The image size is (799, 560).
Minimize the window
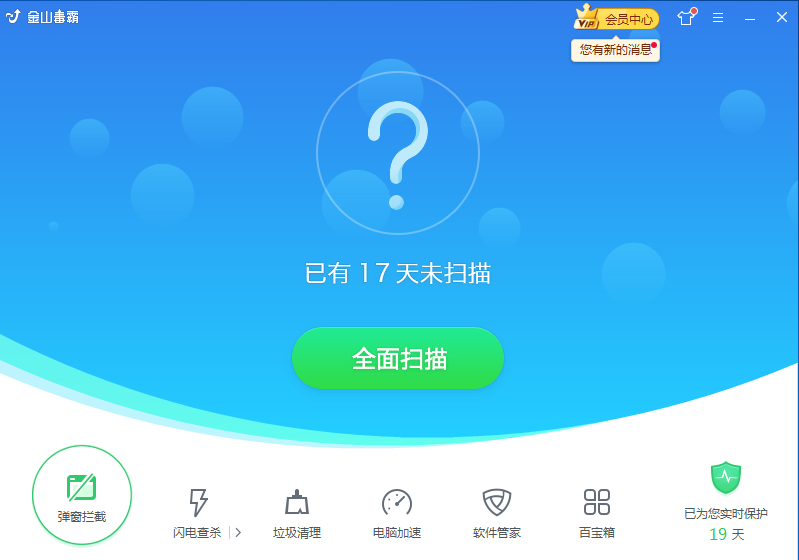tap(749, 18)
